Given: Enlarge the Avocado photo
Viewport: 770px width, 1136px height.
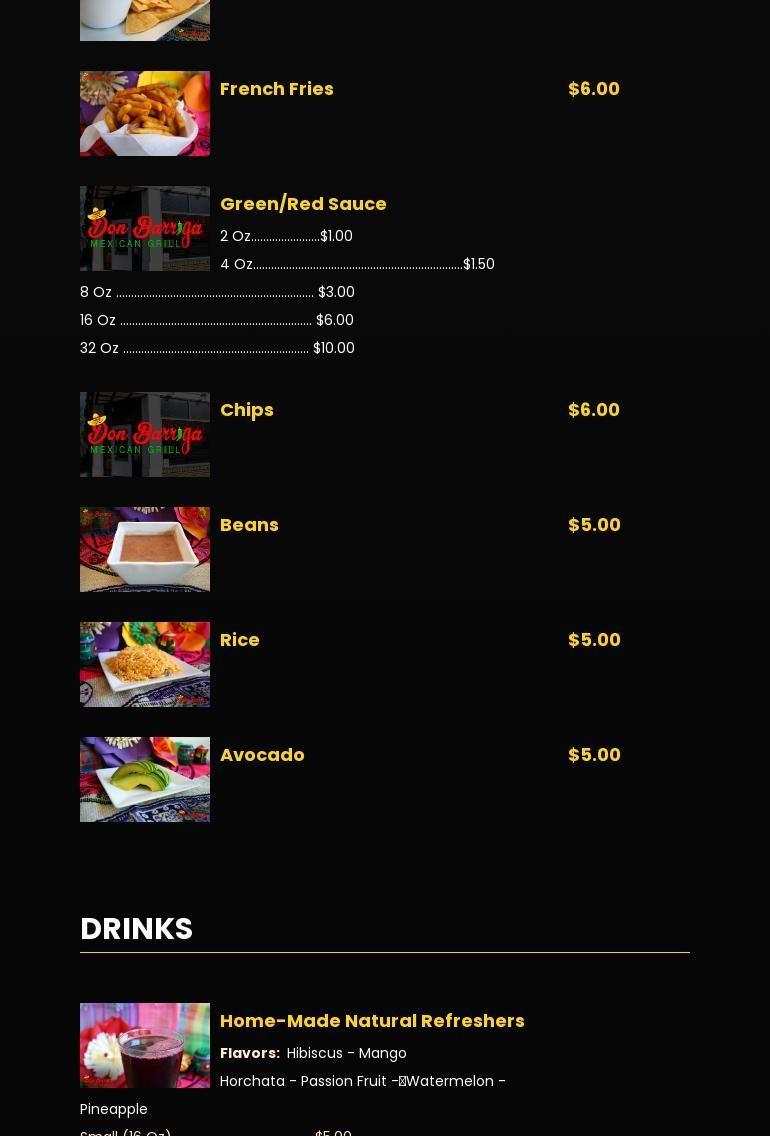Looking at the screenshot, I should point(145,779).
